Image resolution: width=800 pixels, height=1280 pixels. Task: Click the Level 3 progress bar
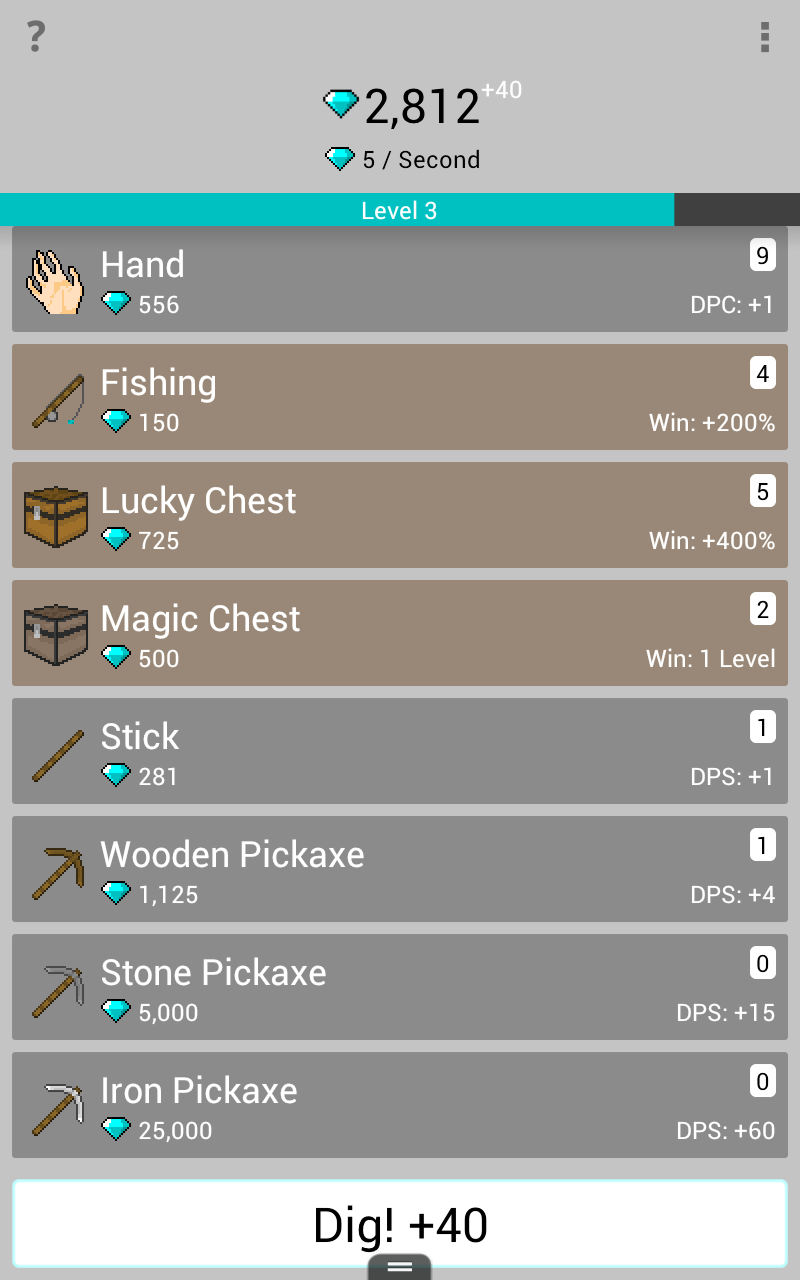[x=400, y=210]
